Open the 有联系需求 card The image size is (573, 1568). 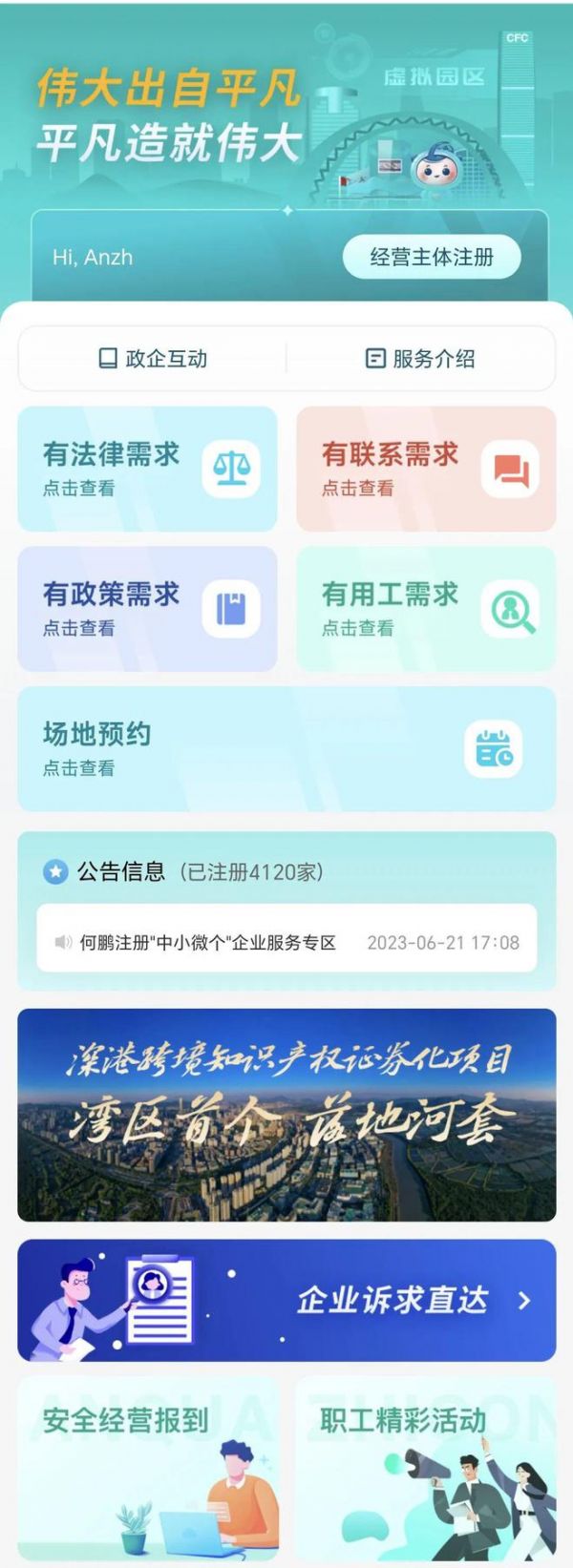(x=426, y=469)
